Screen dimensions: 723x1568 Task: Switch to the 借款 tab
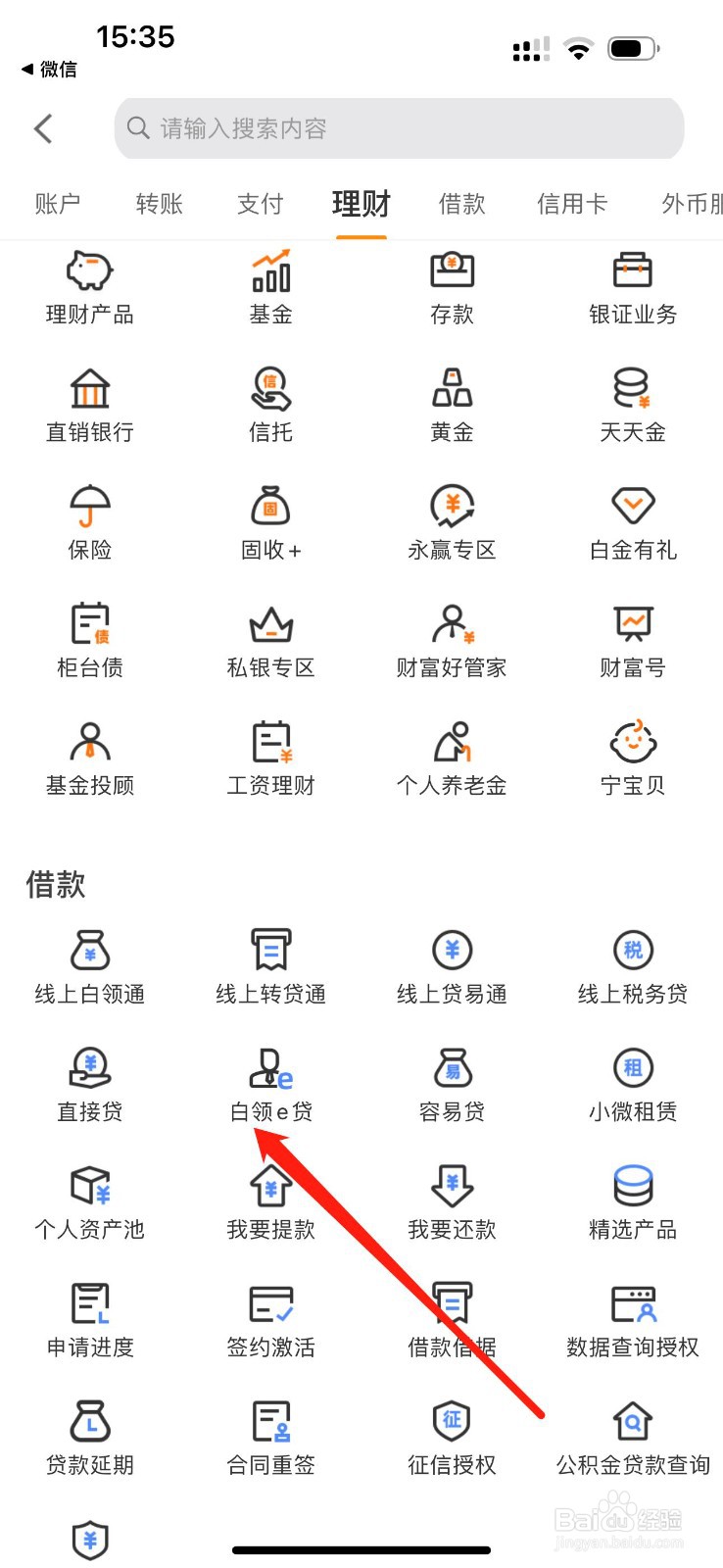coord(461,204)
